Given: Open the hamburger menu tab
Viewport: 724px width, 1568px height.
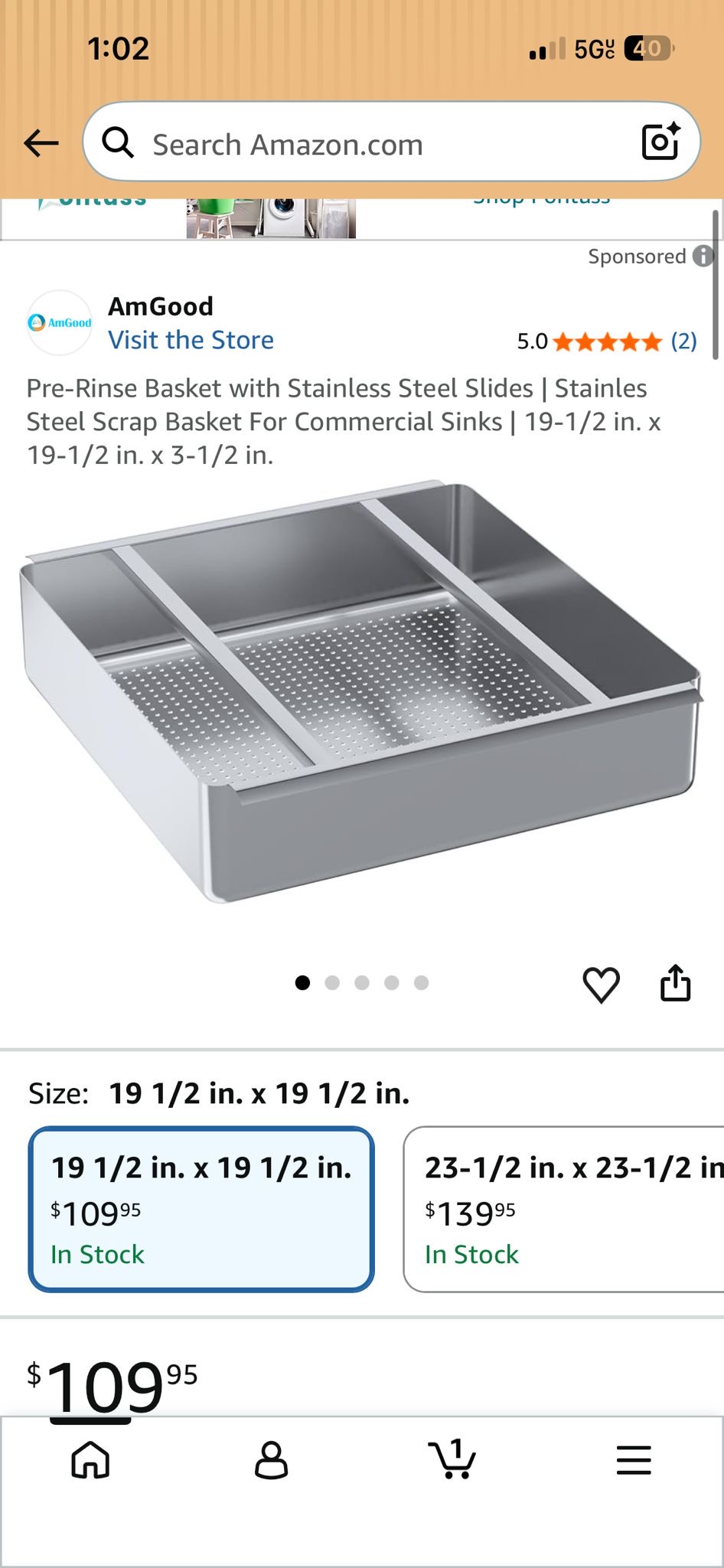Looking at the screenshot, I should 634,1460.
